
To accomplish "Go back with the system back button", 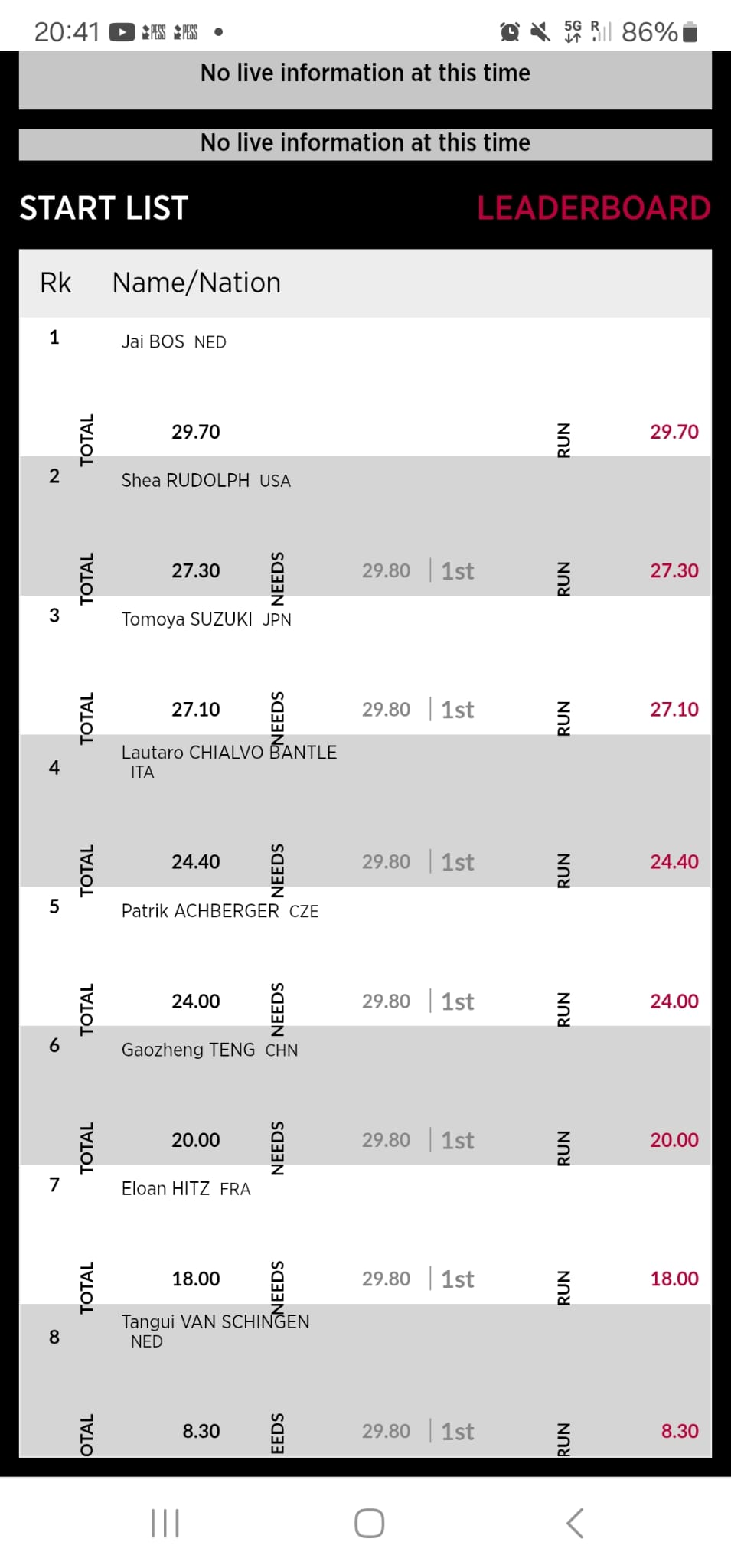I will (x=576, y=1523).
